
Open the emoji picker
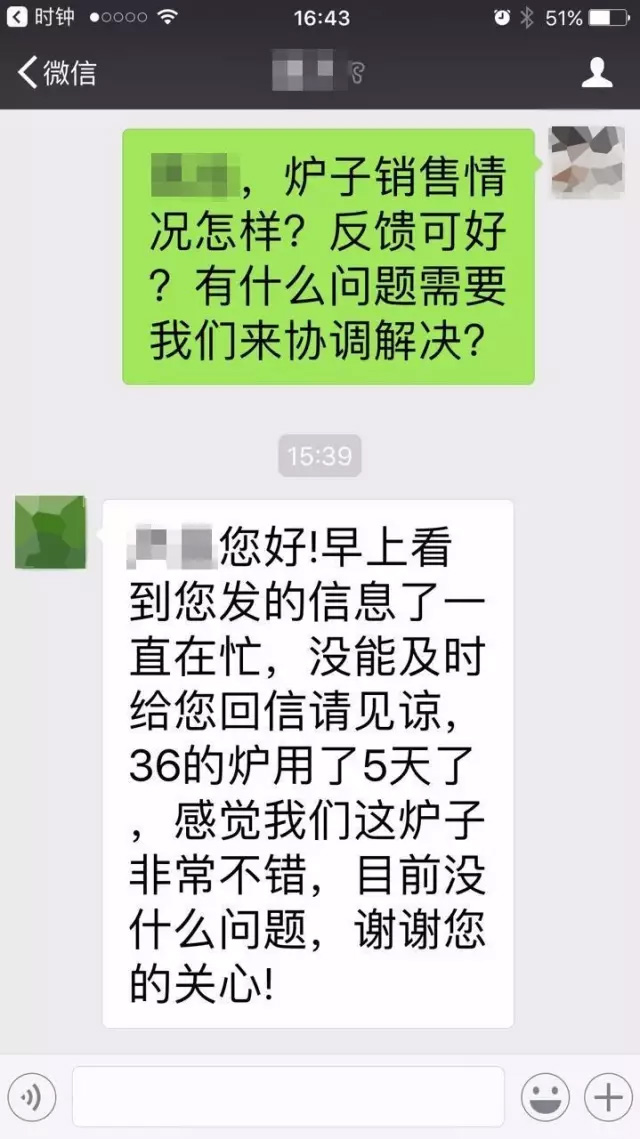click(x=545, y=1097)
